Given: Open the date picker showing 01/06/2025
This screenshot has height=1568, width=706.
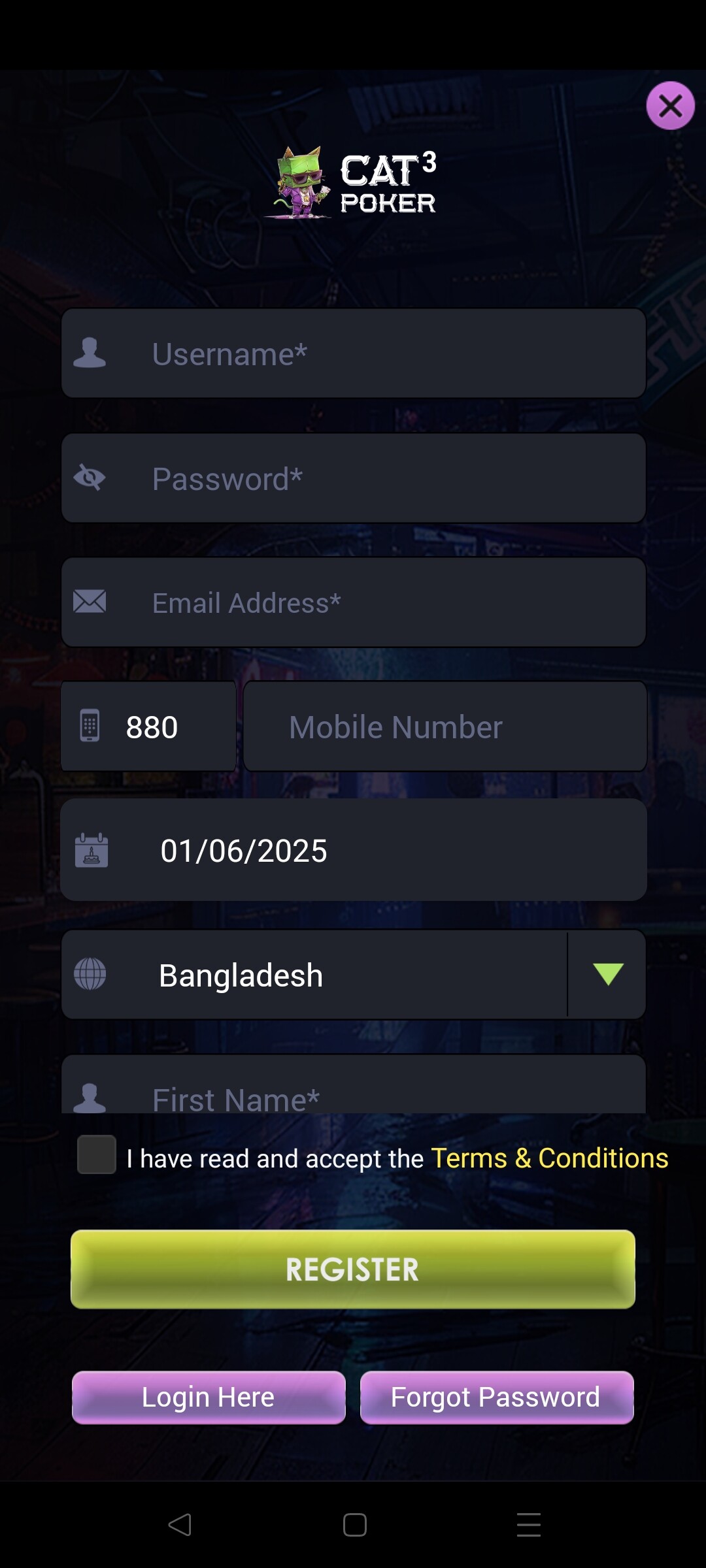Looking at the screenshot, I should [354, 850].
